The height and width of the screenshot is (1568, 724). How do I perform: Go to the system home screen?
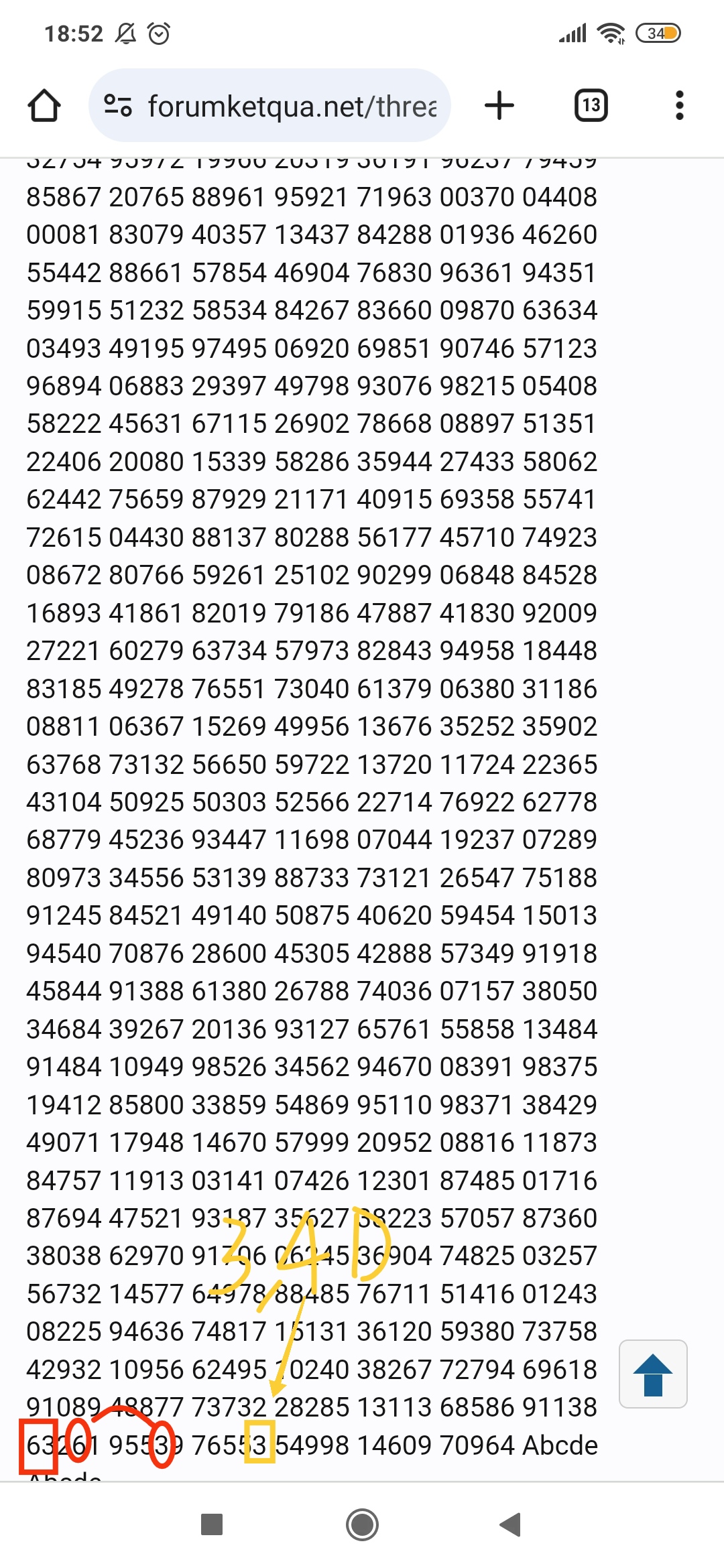click(x=362, y=1524)
